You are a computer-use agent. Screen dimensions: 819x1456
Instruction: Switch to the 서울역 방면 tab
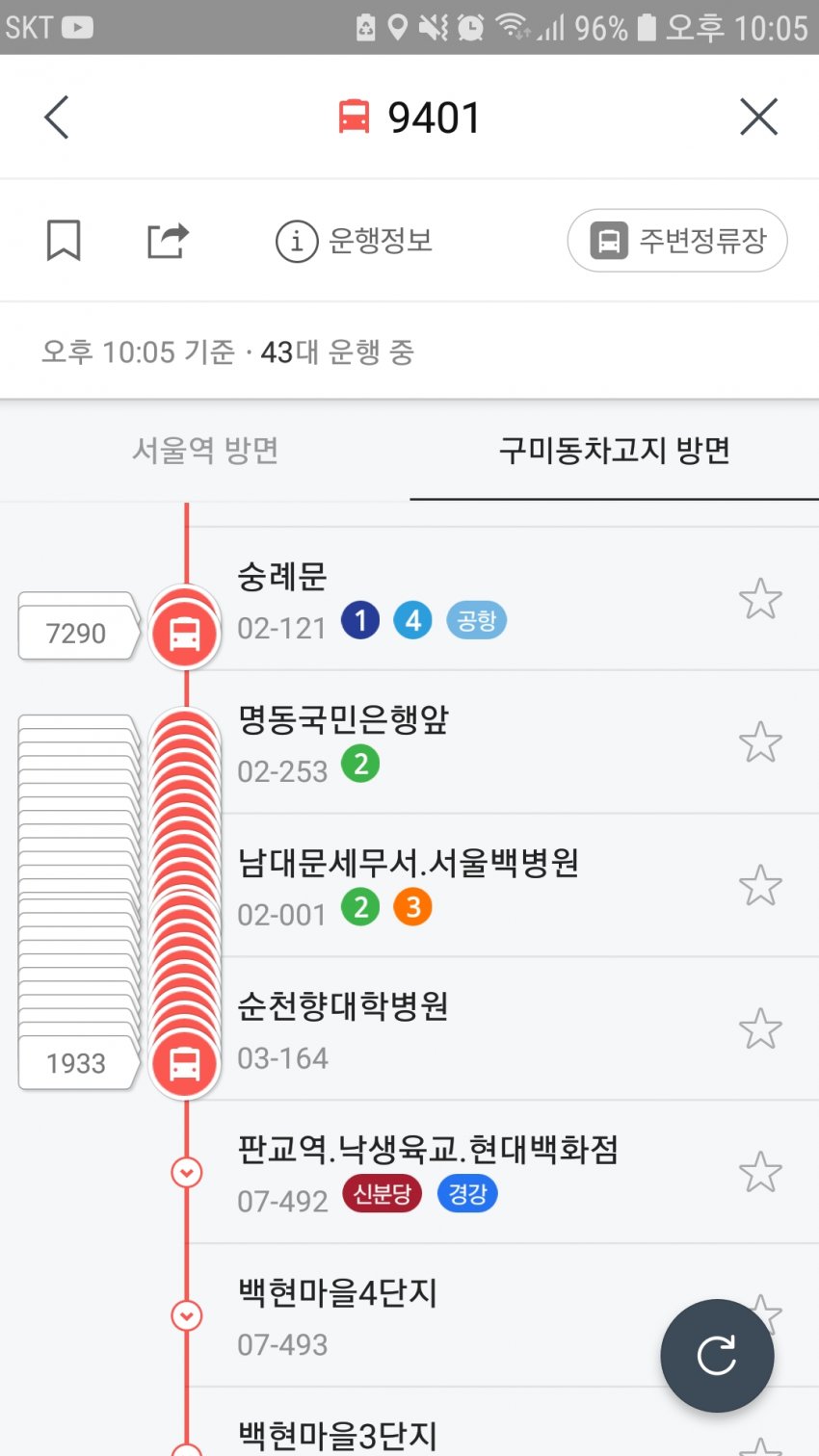pos(205,451)
